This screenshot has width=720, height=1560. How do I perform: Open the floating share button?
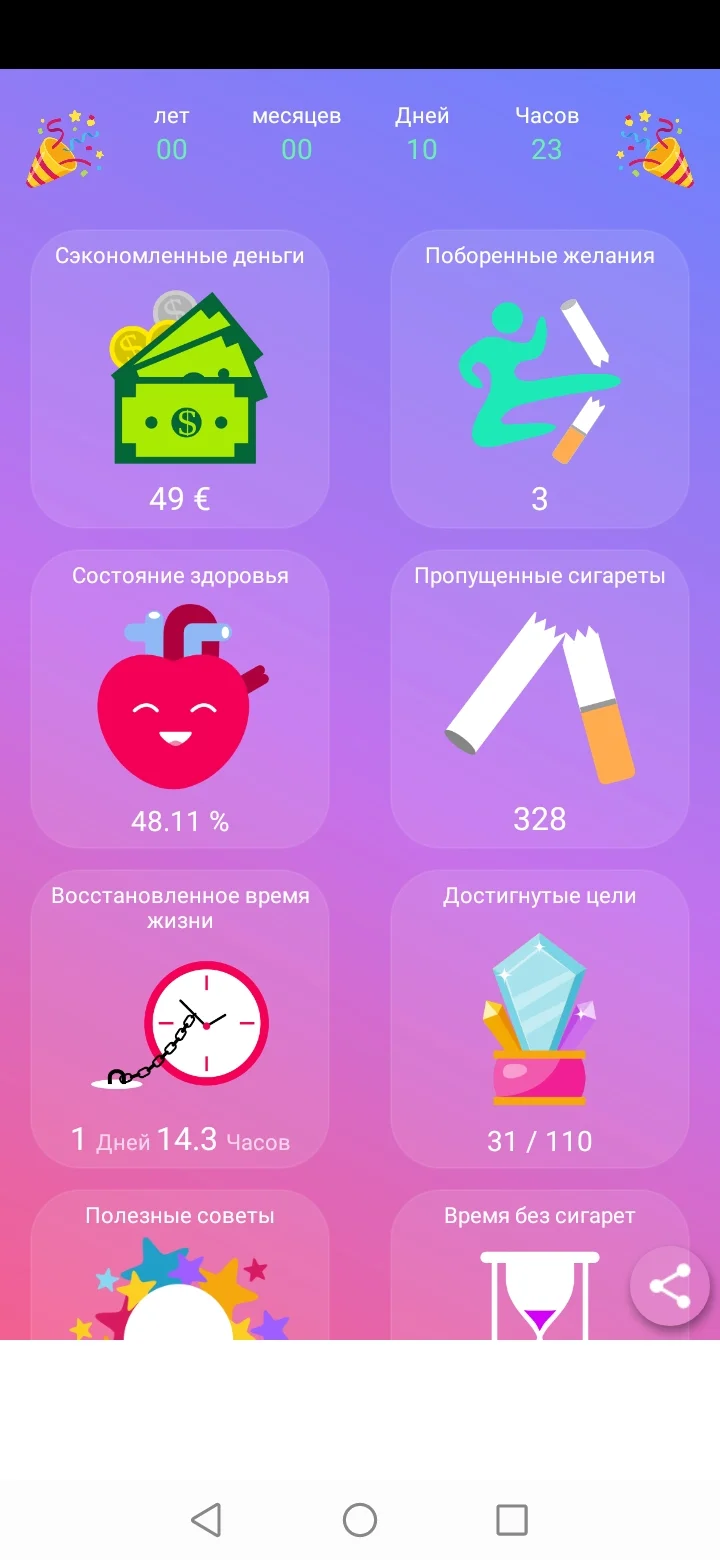(x=668, y=1285)
